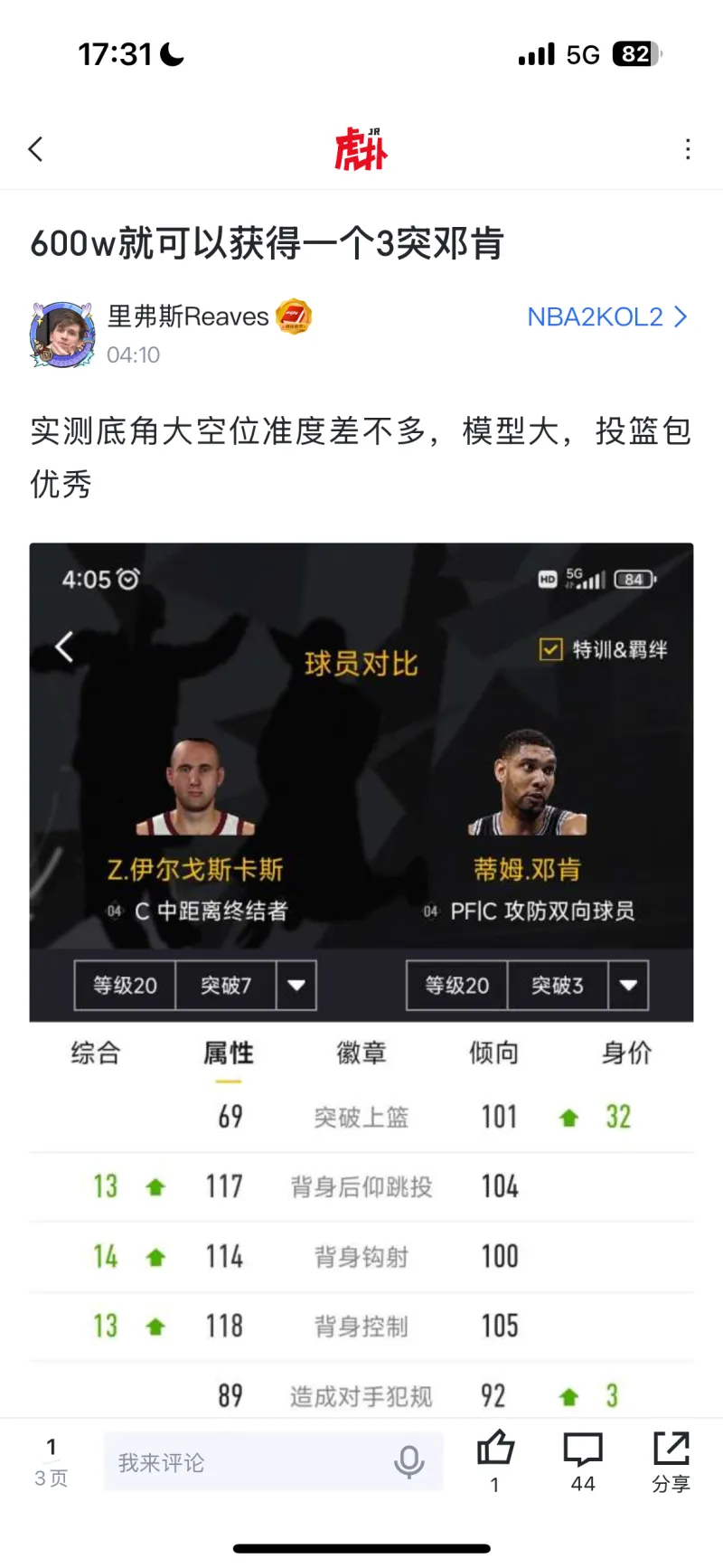Open the three-dot overflow menu
The width and height of the screenshot is (723, 1568).
click(x=688, y=149)
